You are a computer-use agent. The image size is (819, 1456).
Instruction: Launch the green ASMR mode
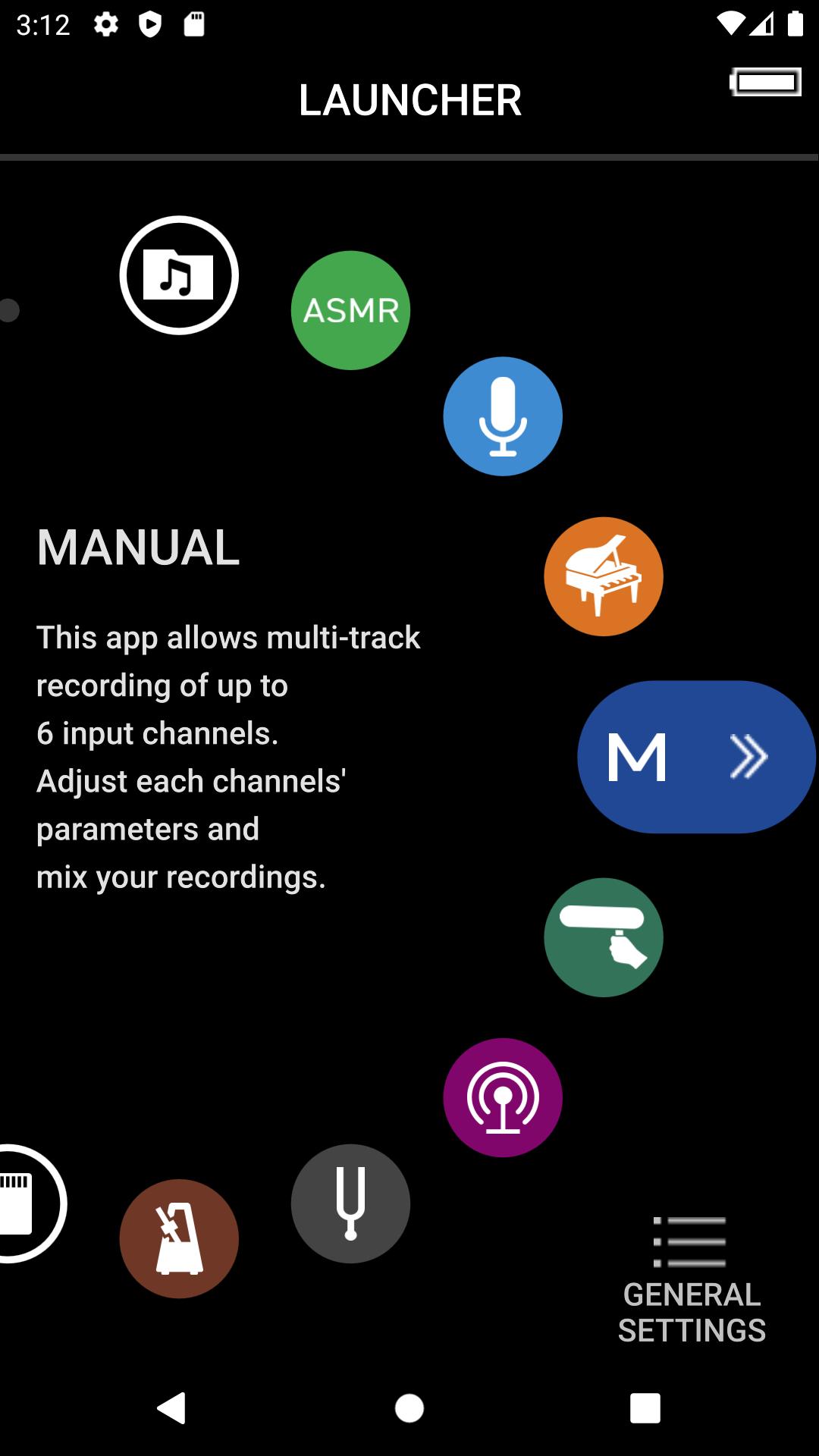(350, 310)
